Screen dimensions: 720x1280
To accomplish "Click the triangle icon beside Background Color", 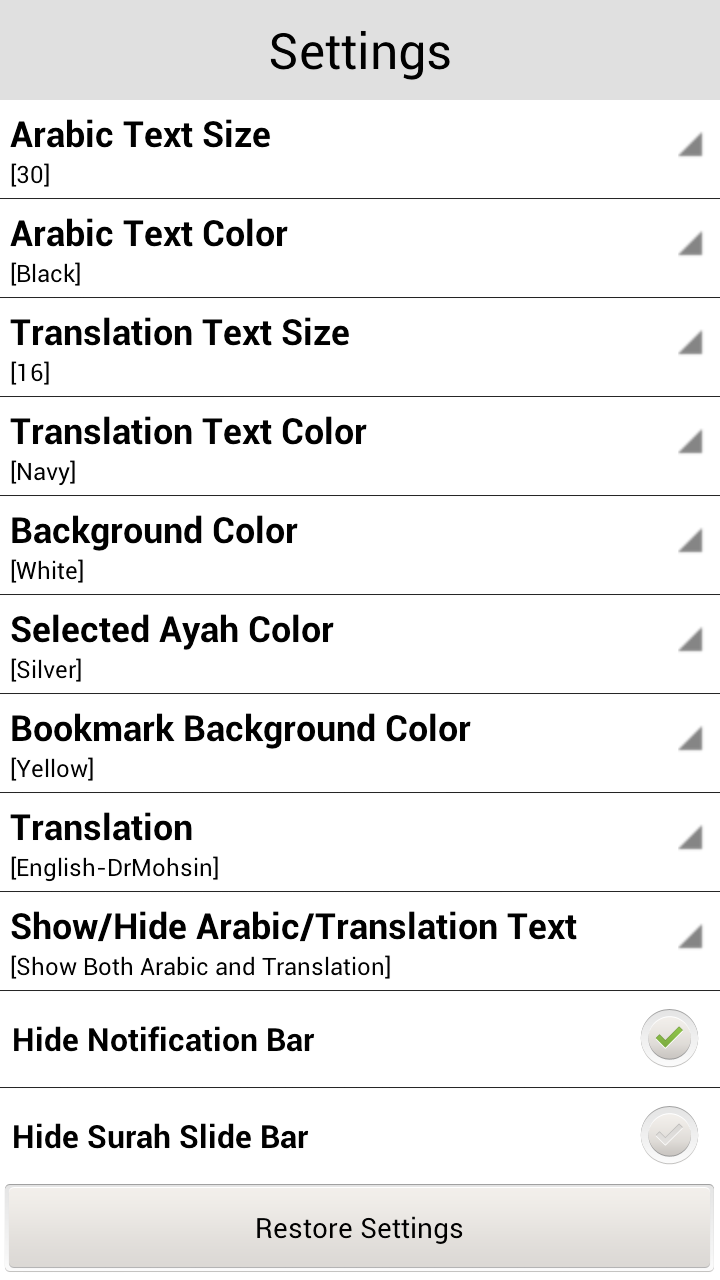I will pyautogui.click(x=690, y=539).
